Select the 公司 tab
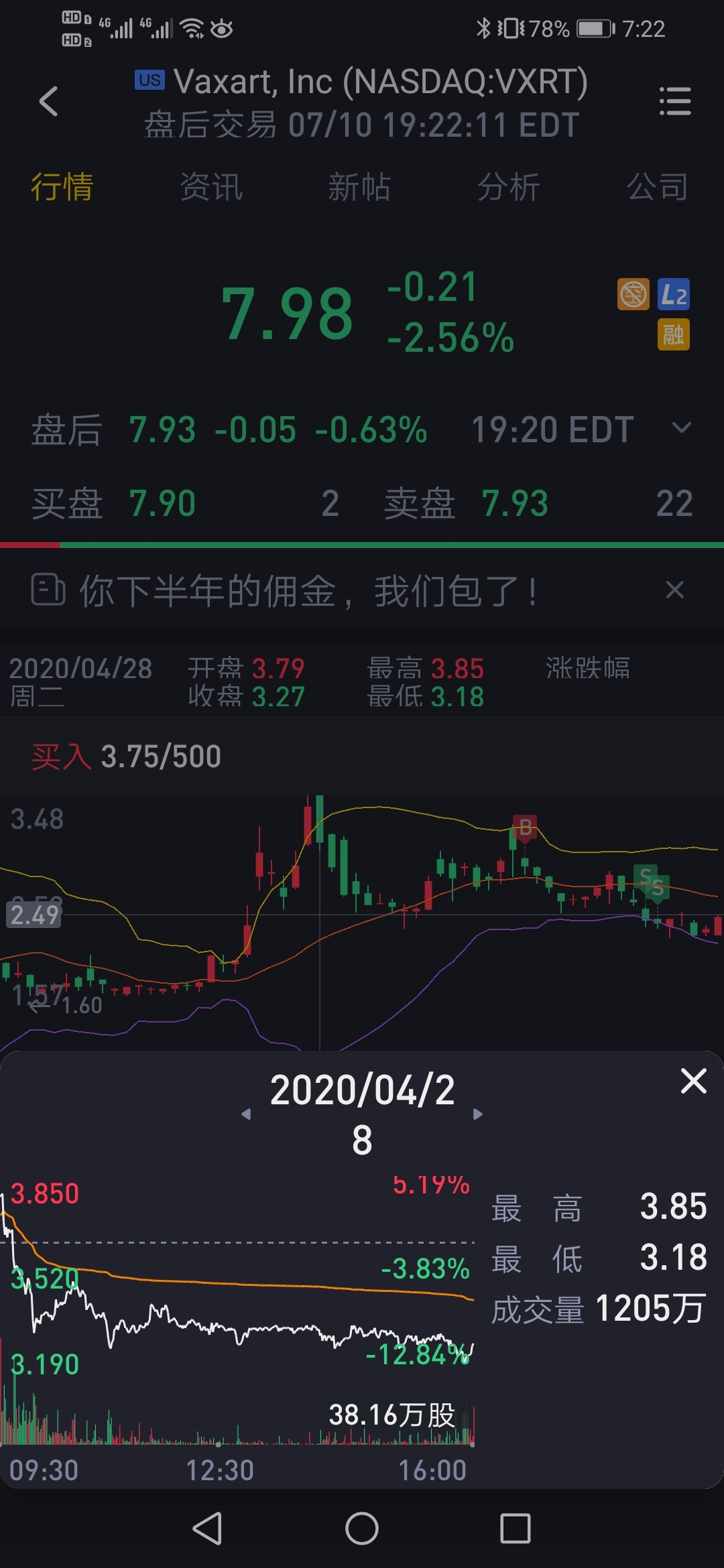This screenshot has height=1568, width=724. coord(657,187)
